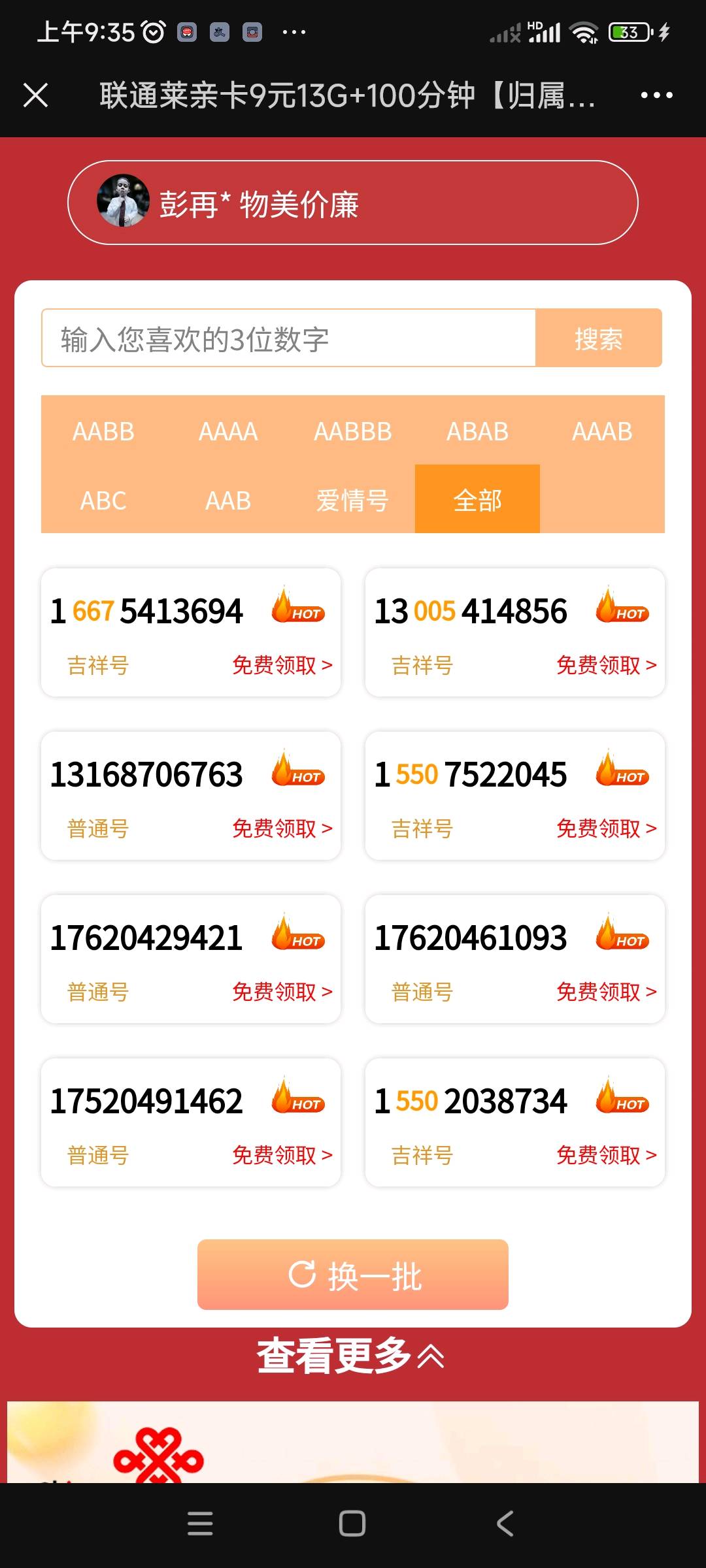The height and width of the screenshot is (1568, 706).
Task: Claim number 16675413694 for free
Action: click(x=282, y=665)
